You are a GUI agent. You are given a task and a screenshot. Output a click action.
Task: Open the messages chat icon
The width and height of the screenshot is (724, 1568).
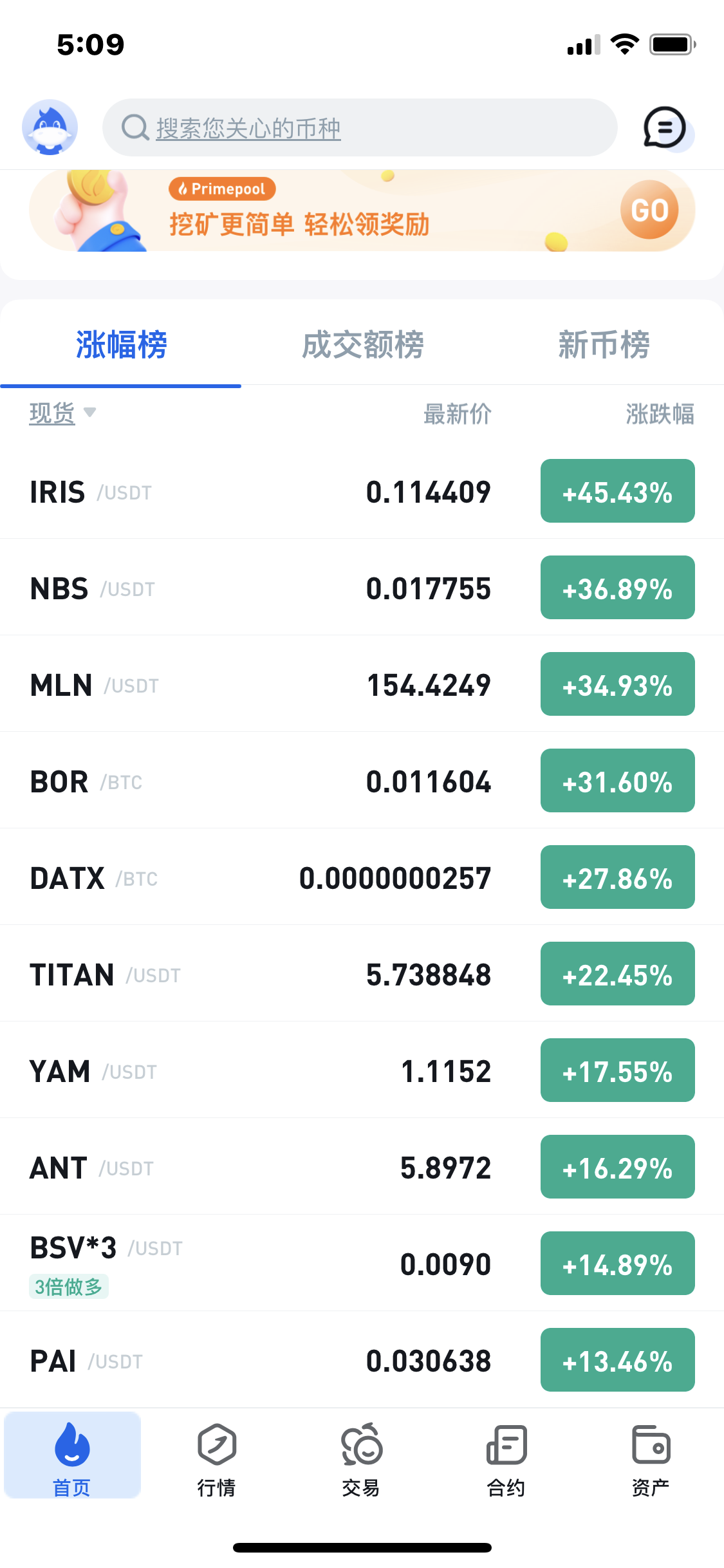coord(667,127)
